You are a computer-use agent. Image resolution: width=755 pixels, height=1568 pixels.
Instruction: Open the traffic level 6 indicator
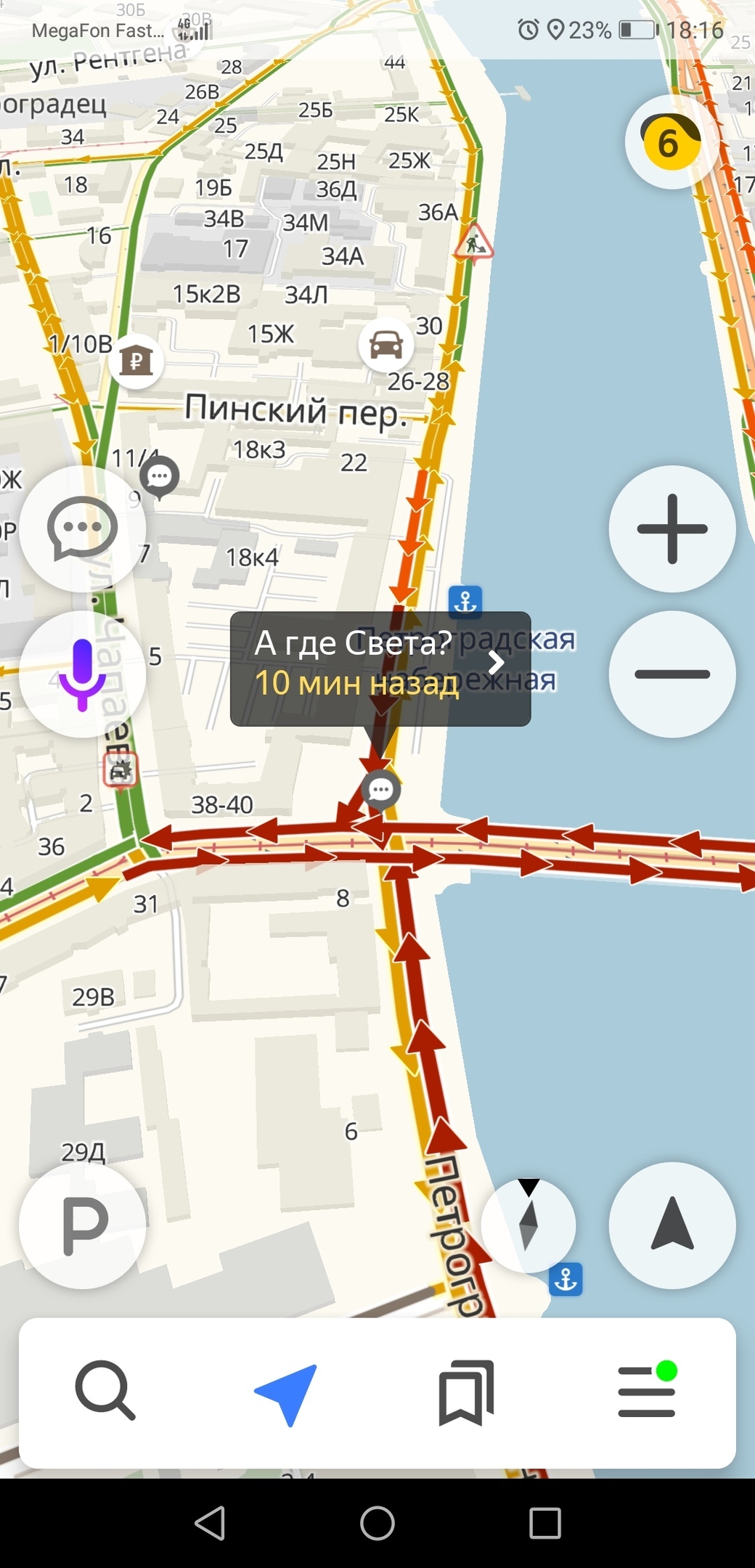pyautogui.click(x=671, y=142)
